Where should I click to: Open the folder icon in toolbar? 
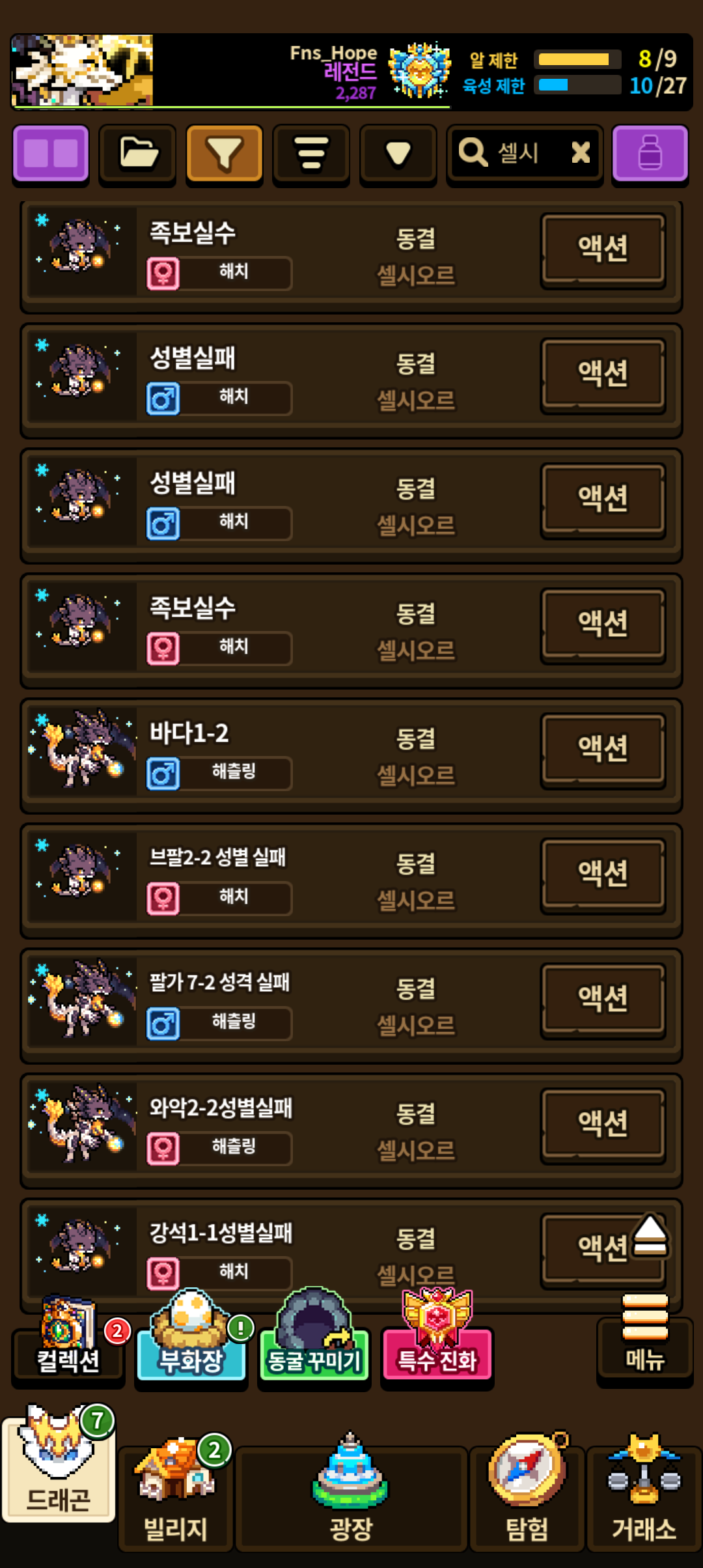click(x=137, y=154)
